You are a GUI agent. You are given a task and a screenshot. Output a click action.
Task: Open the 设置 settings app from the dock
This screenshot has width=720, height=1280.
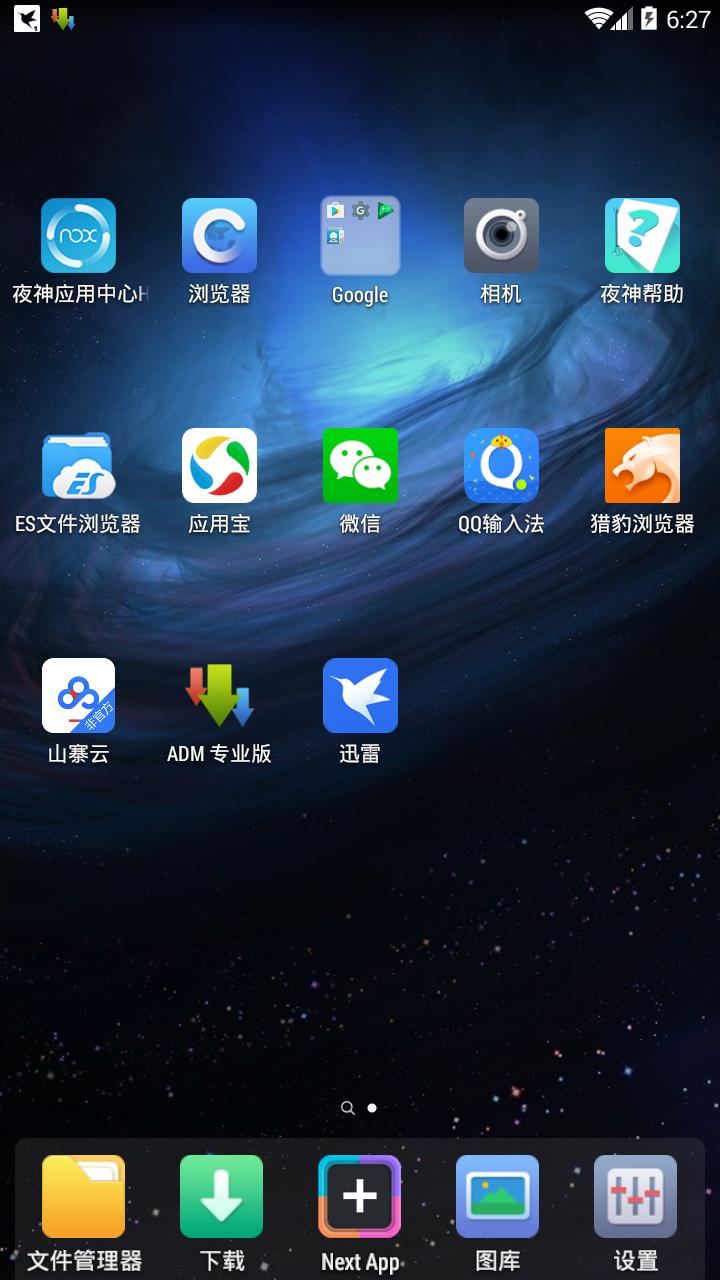[x=636, y=1195]
